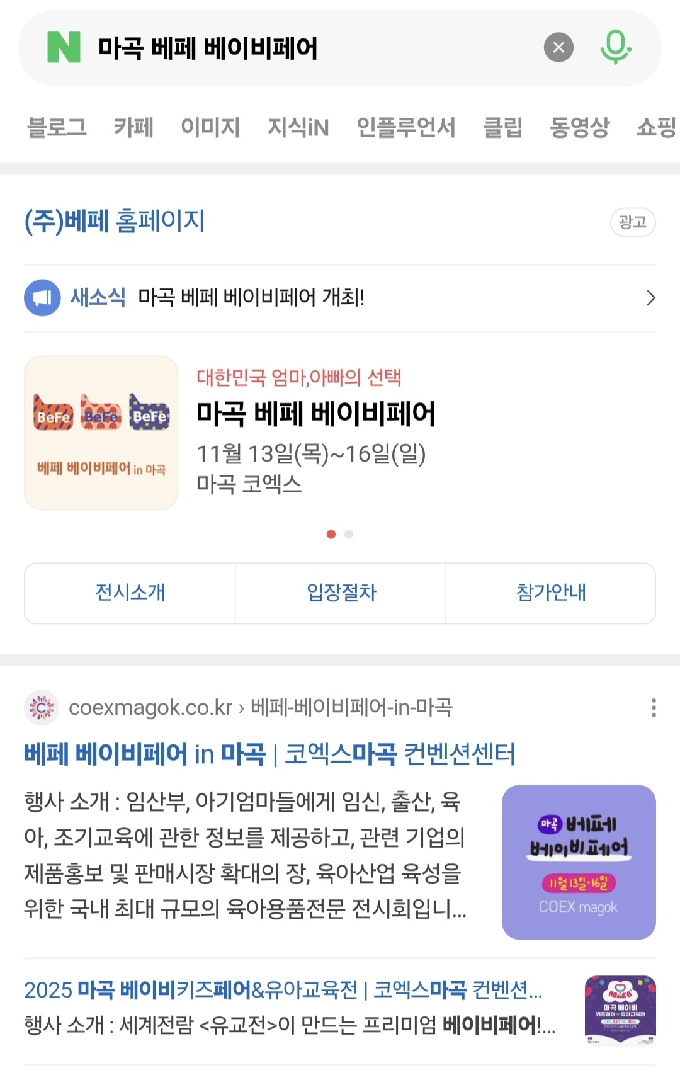Image resolution: width=680 pixels, height=1080 pixels.
Task: Switch to the 이미지 tab
Action: point(210,127)
